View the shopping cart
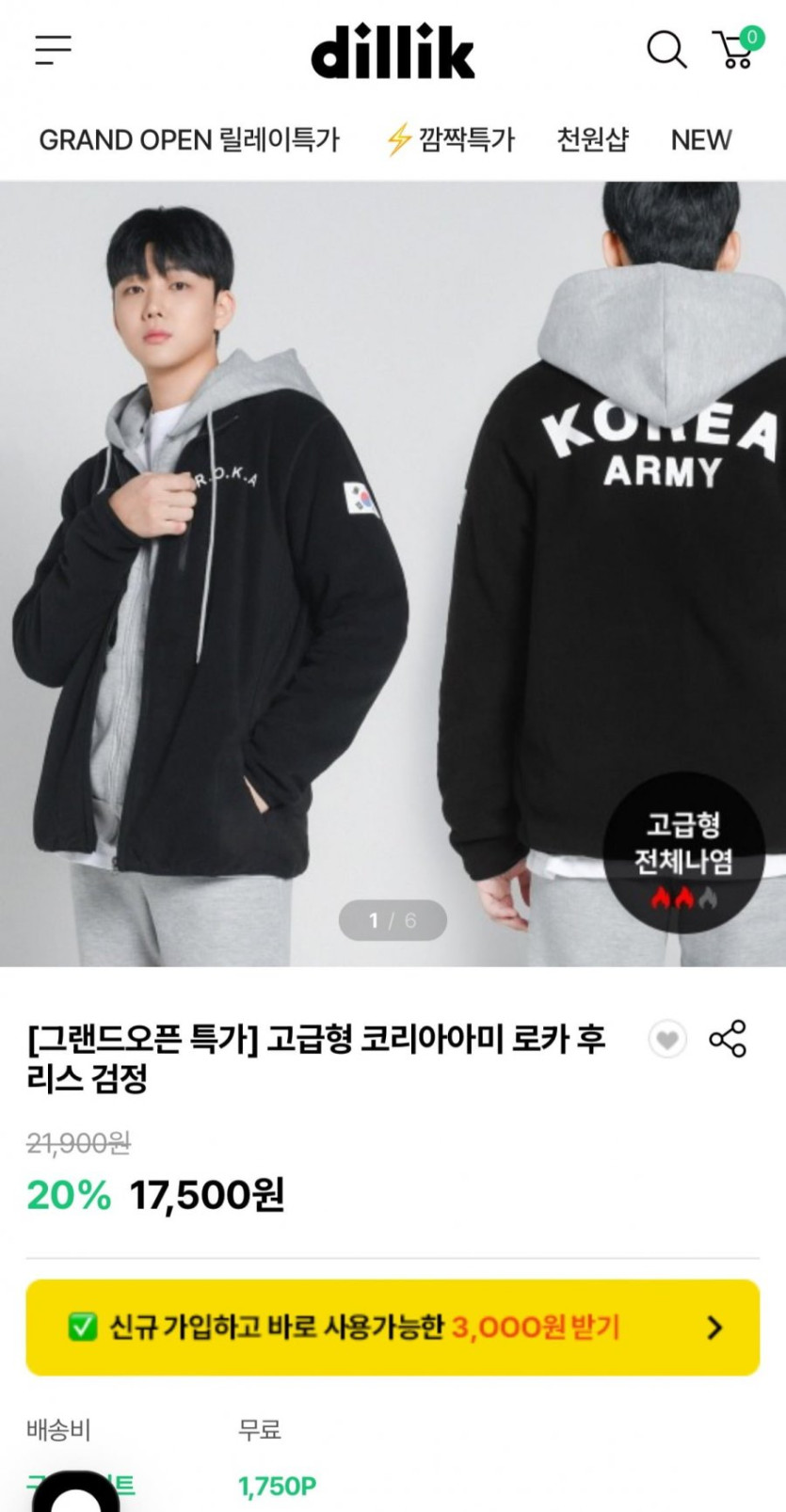 pos(736,50)
